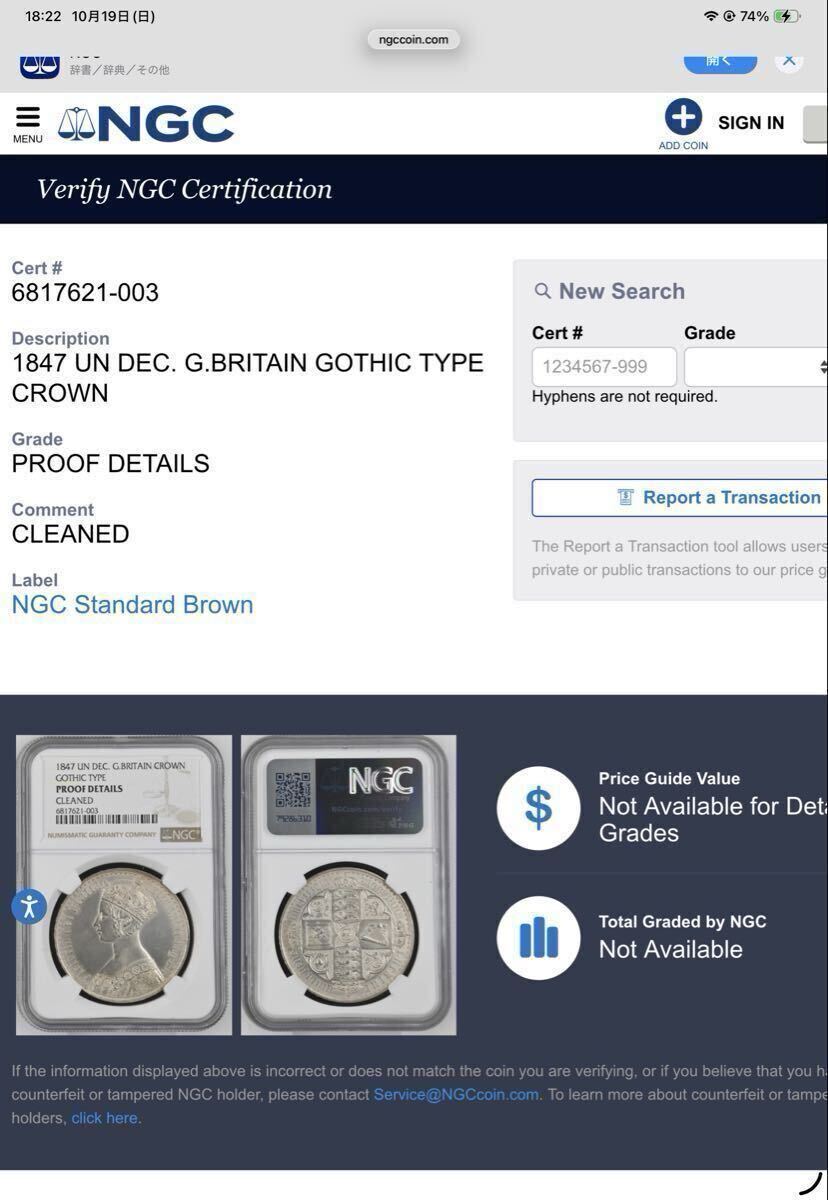Open the accessibility options icon
Image resolution: width=828 pixels, height=1200 pixels.
click(x=29, y=907)
